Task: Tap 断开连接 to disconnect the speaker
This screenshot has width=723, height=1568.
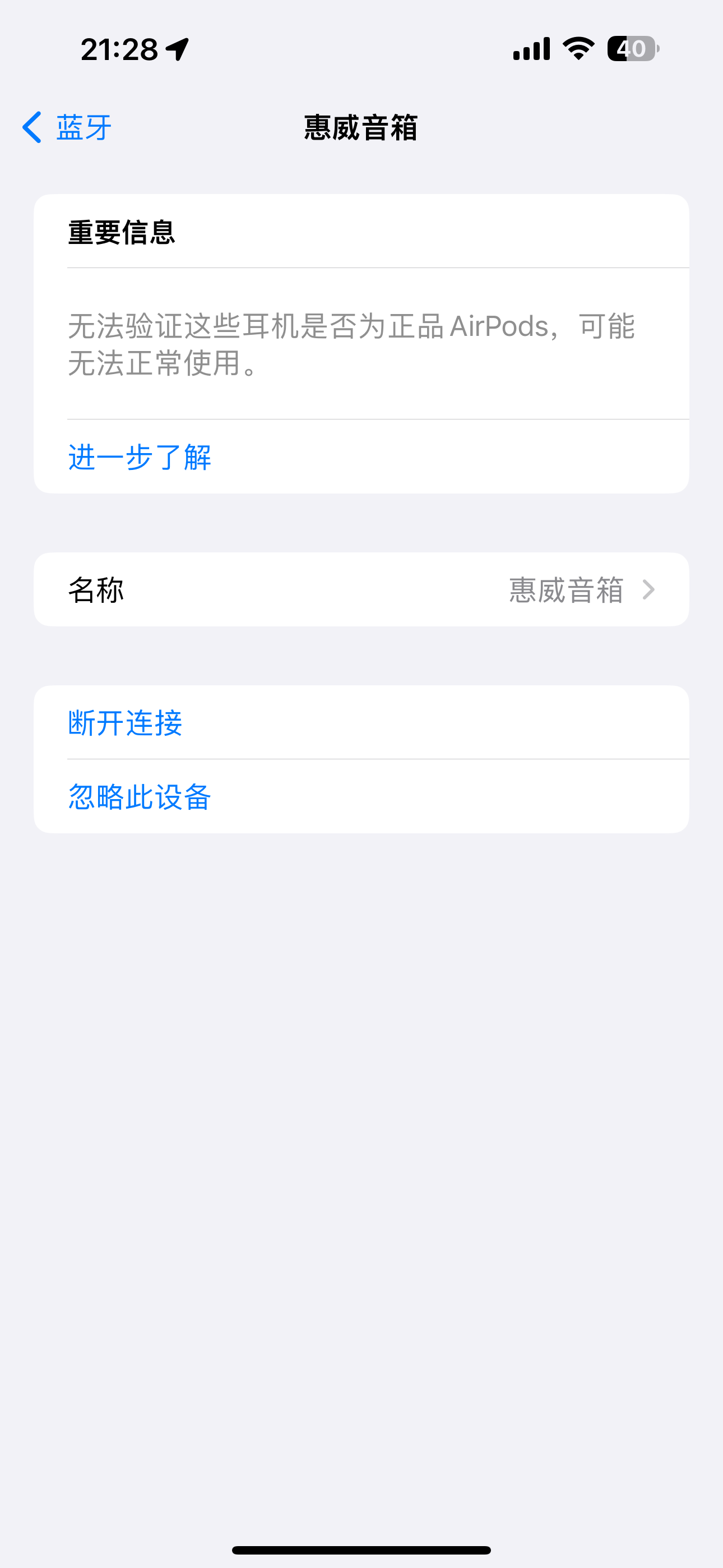Action: coord(126,722)
